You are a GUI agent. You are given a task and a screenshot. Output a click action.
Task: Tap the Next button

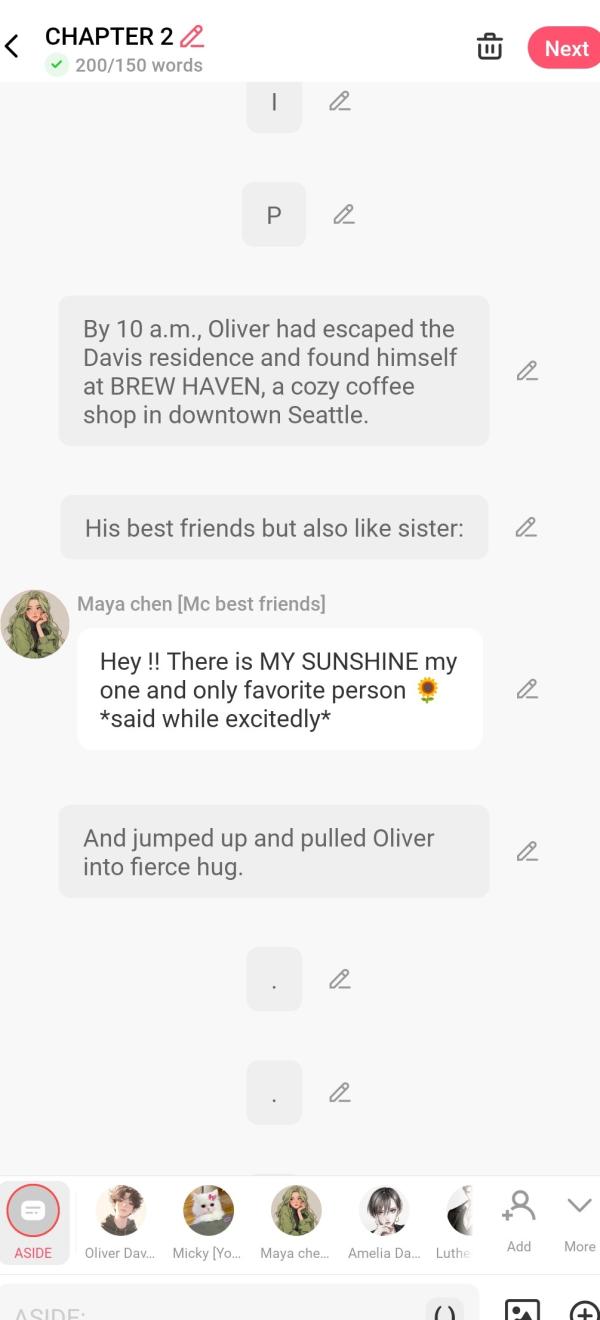(x=565, y=48)
